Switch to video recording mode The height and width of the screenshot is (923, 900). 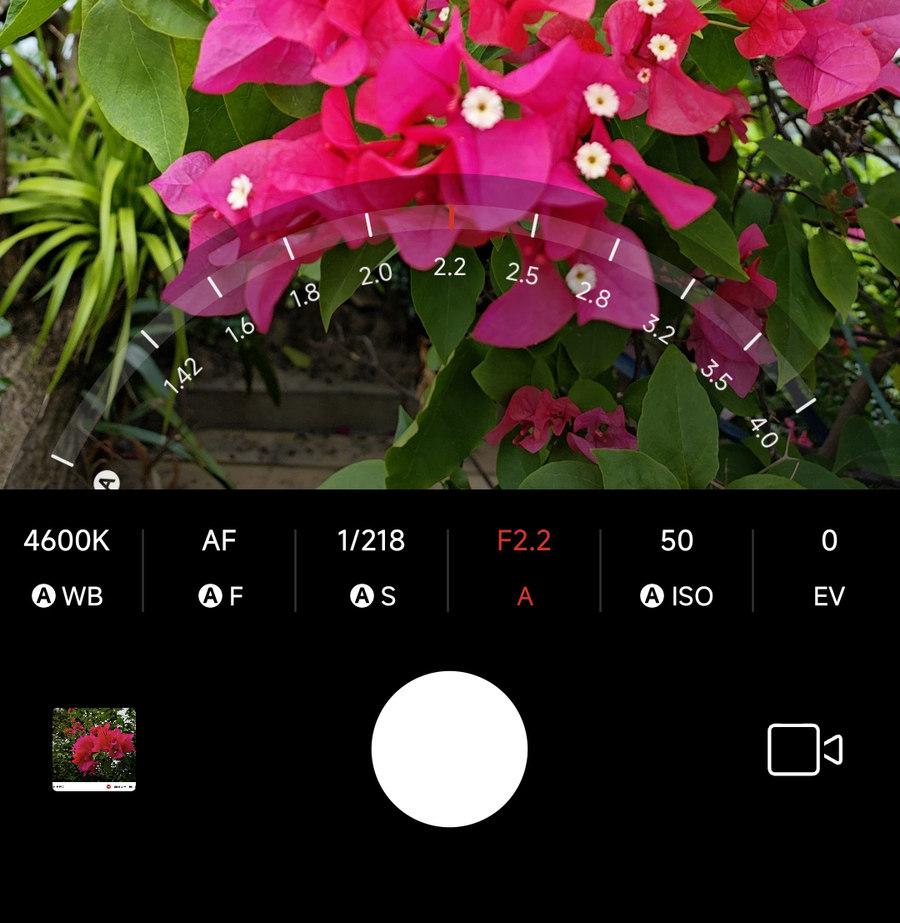(804, 749)
